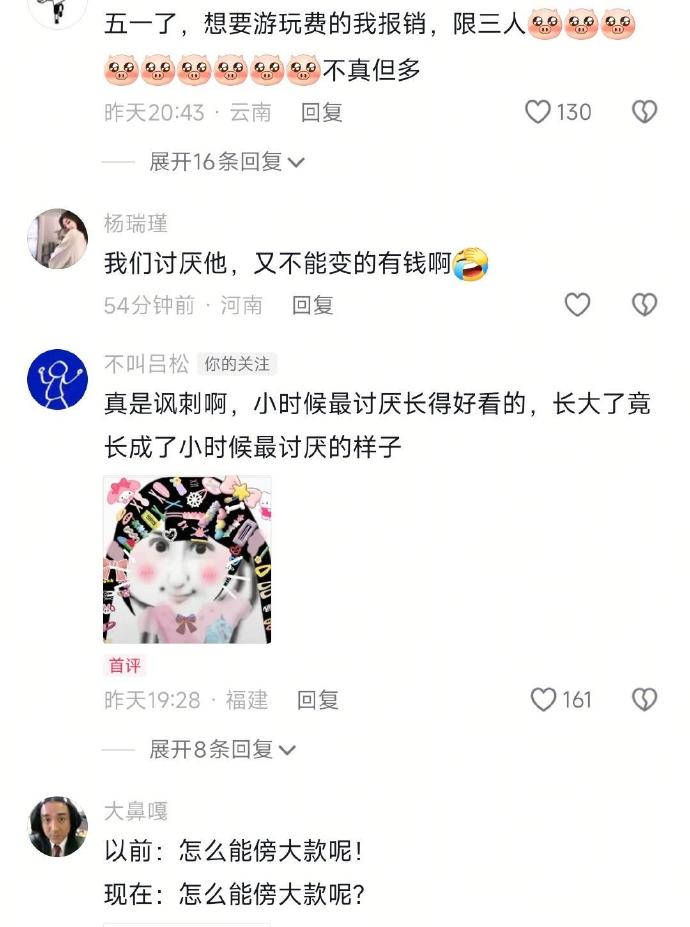Viewport: 690px width, 927px height.
Task: Reply to 杨瑞瑾's comment
Action: click(x=312, y=305)
